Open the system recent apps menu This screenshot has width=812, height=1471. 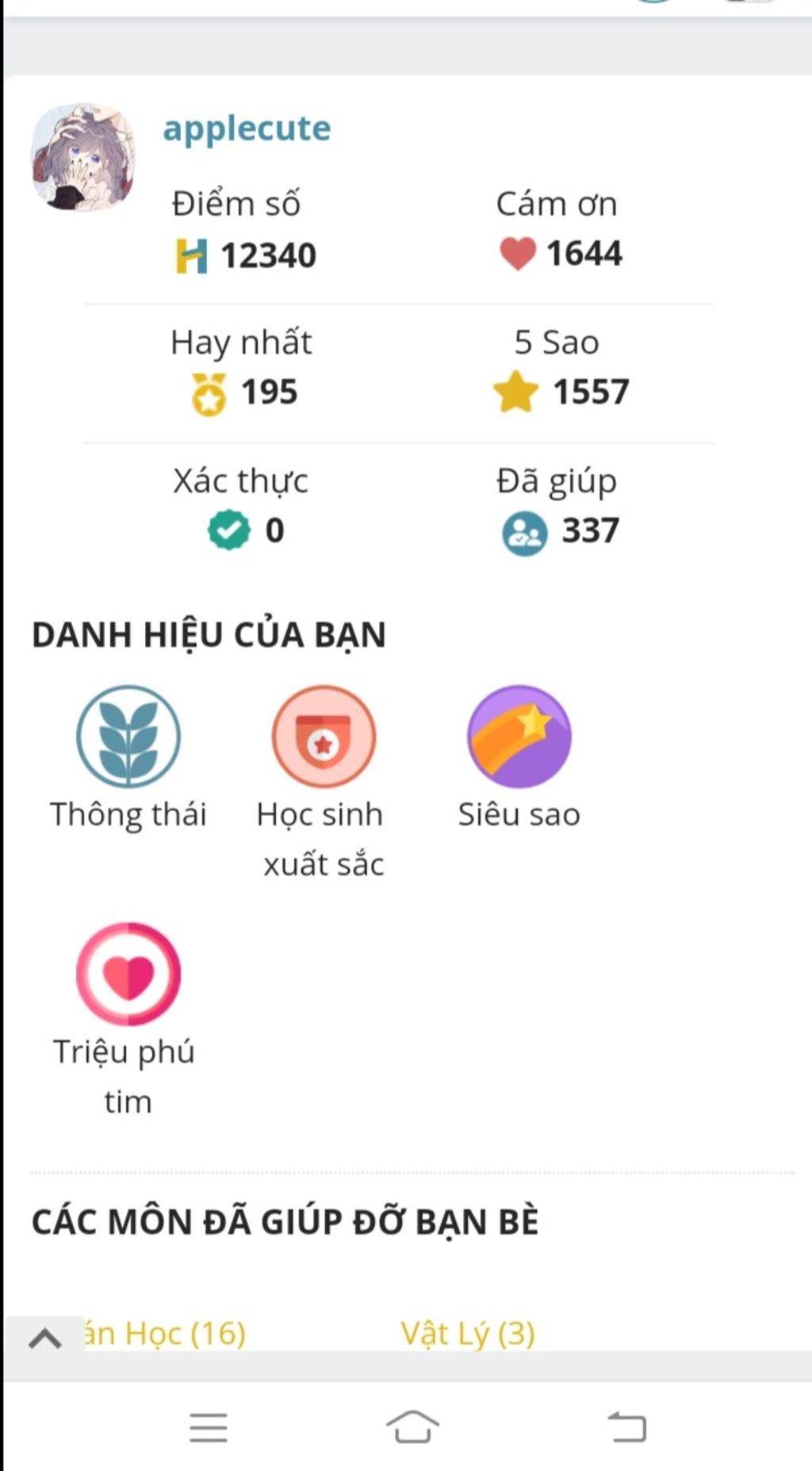coord(209,1427)
